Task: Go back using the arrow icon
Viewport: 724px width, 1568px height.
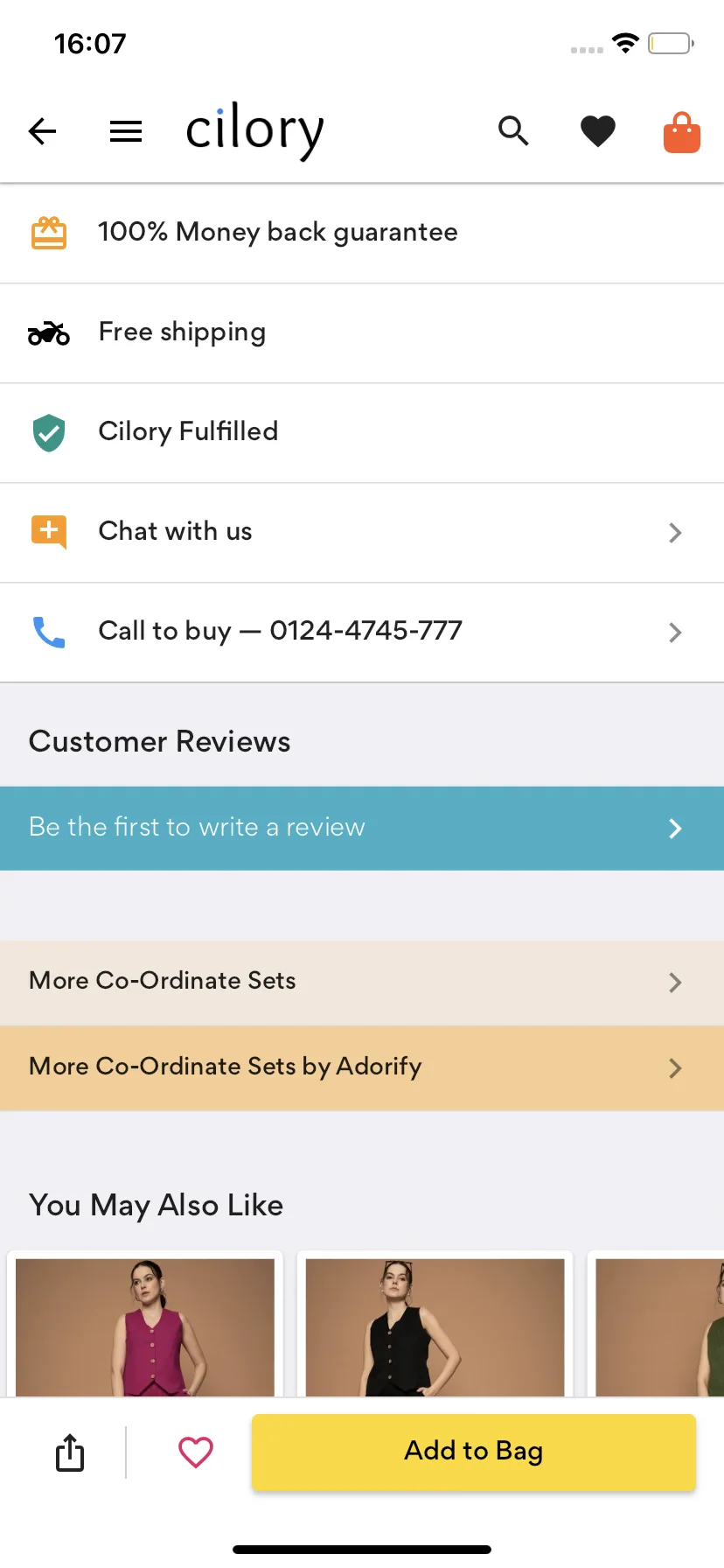Action: click(42, 132)
